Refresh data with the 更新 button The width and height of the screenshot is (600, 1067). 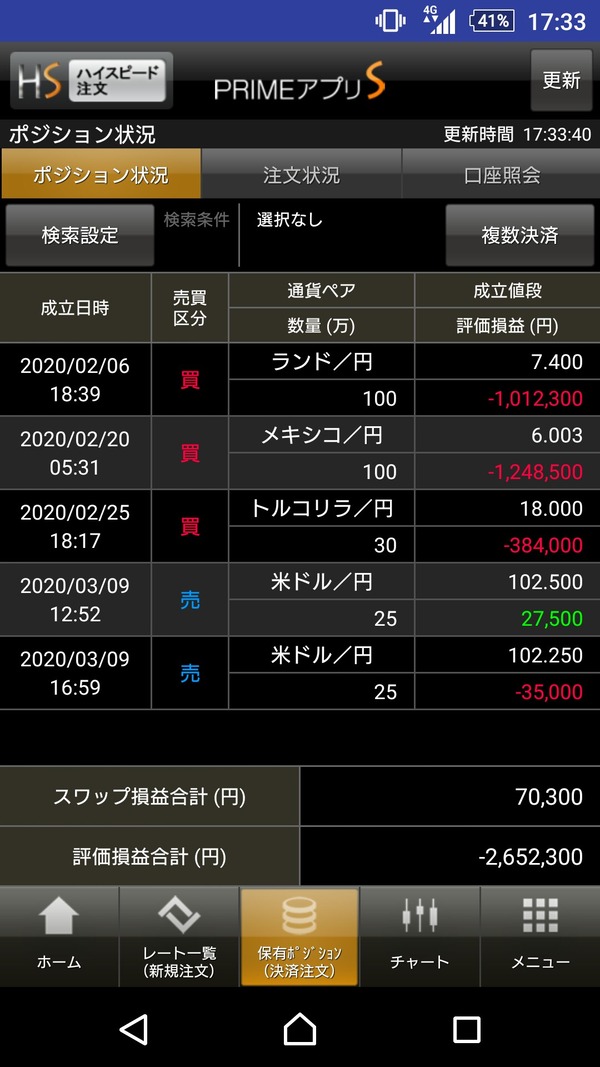coord(561,79)
